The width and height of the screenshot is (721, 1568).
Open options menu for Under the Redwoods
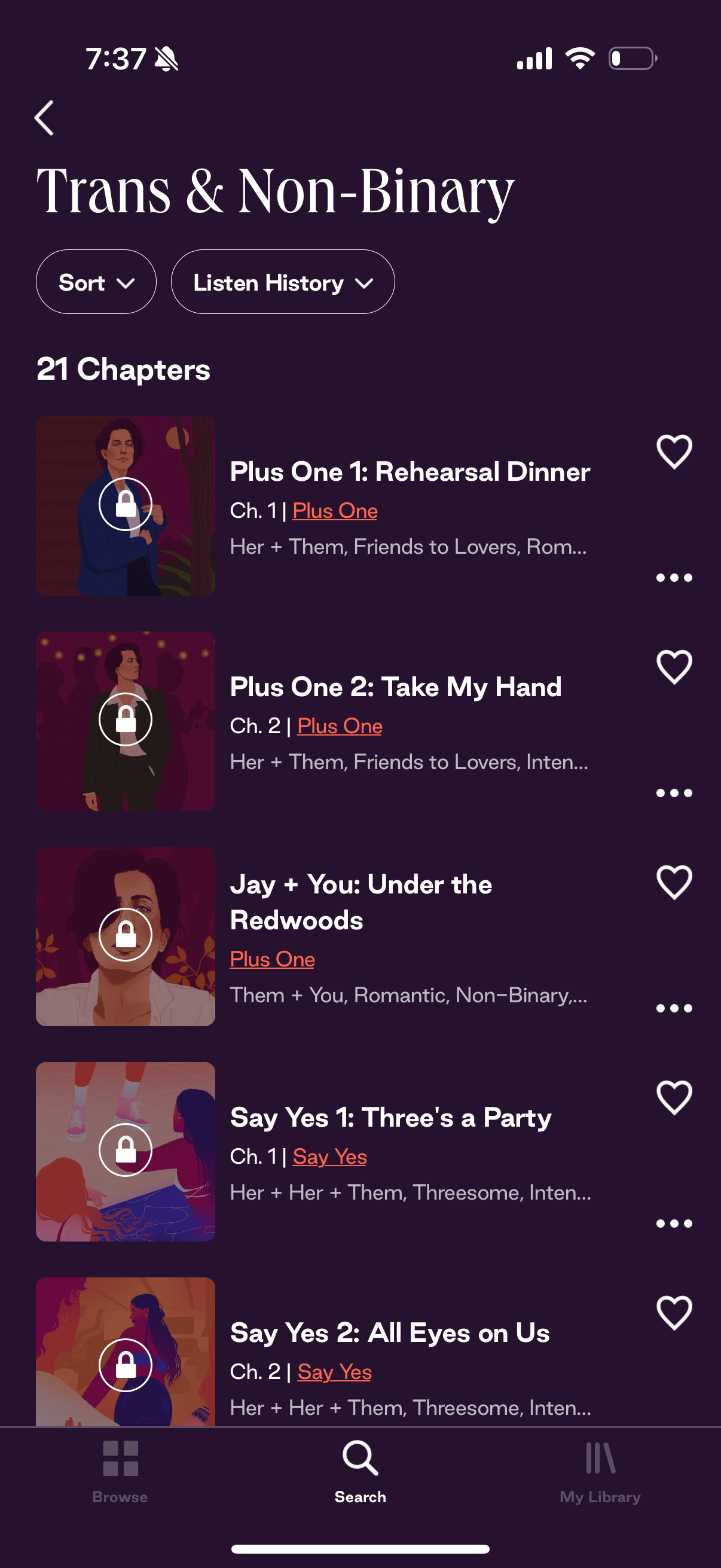674,1008
